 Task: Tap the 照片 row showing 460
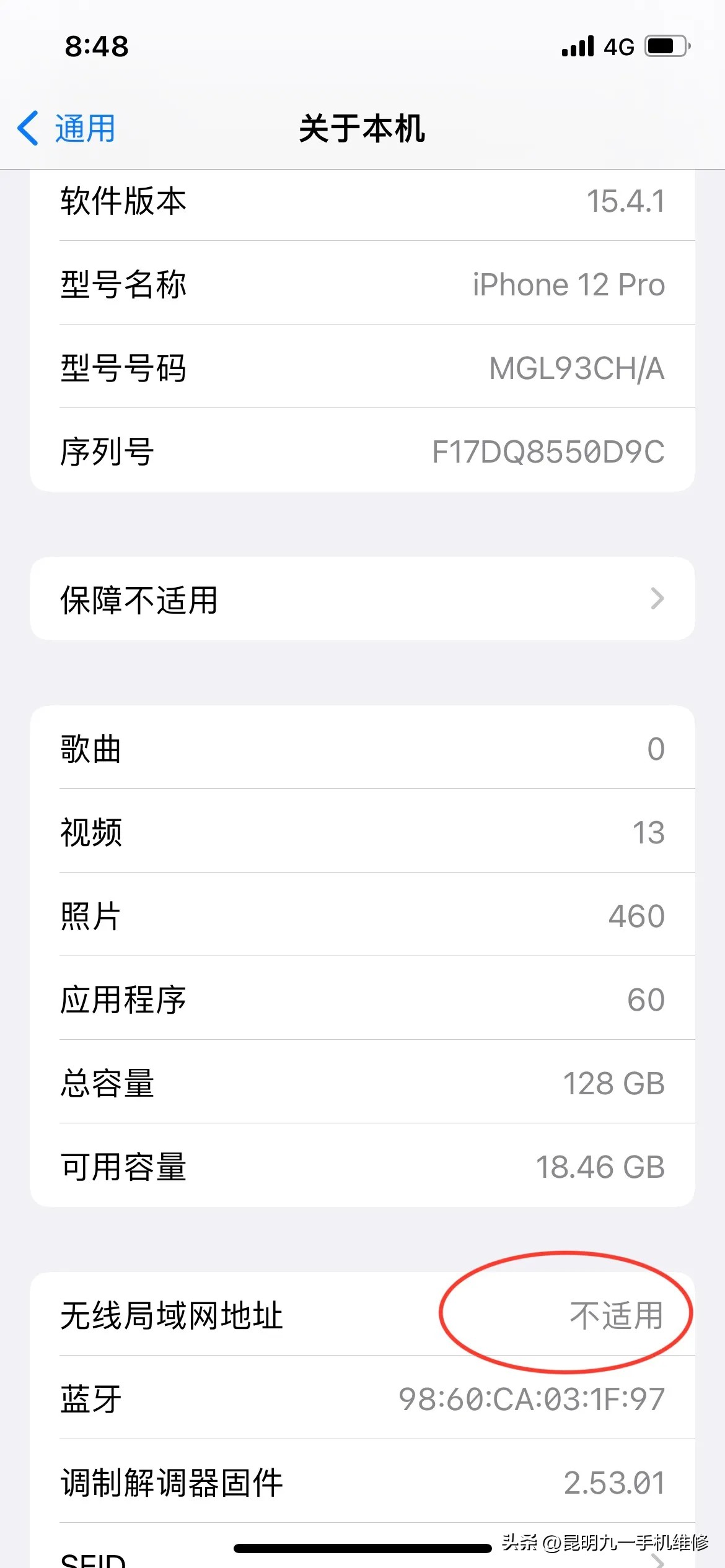tap(362, 916)
